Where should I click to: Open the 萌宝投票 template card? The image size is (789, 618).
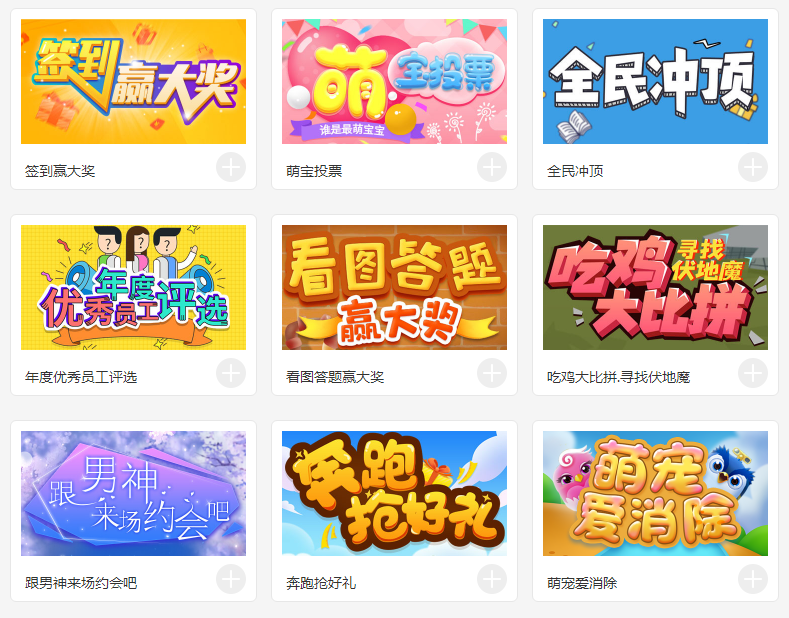click(394, 82)
